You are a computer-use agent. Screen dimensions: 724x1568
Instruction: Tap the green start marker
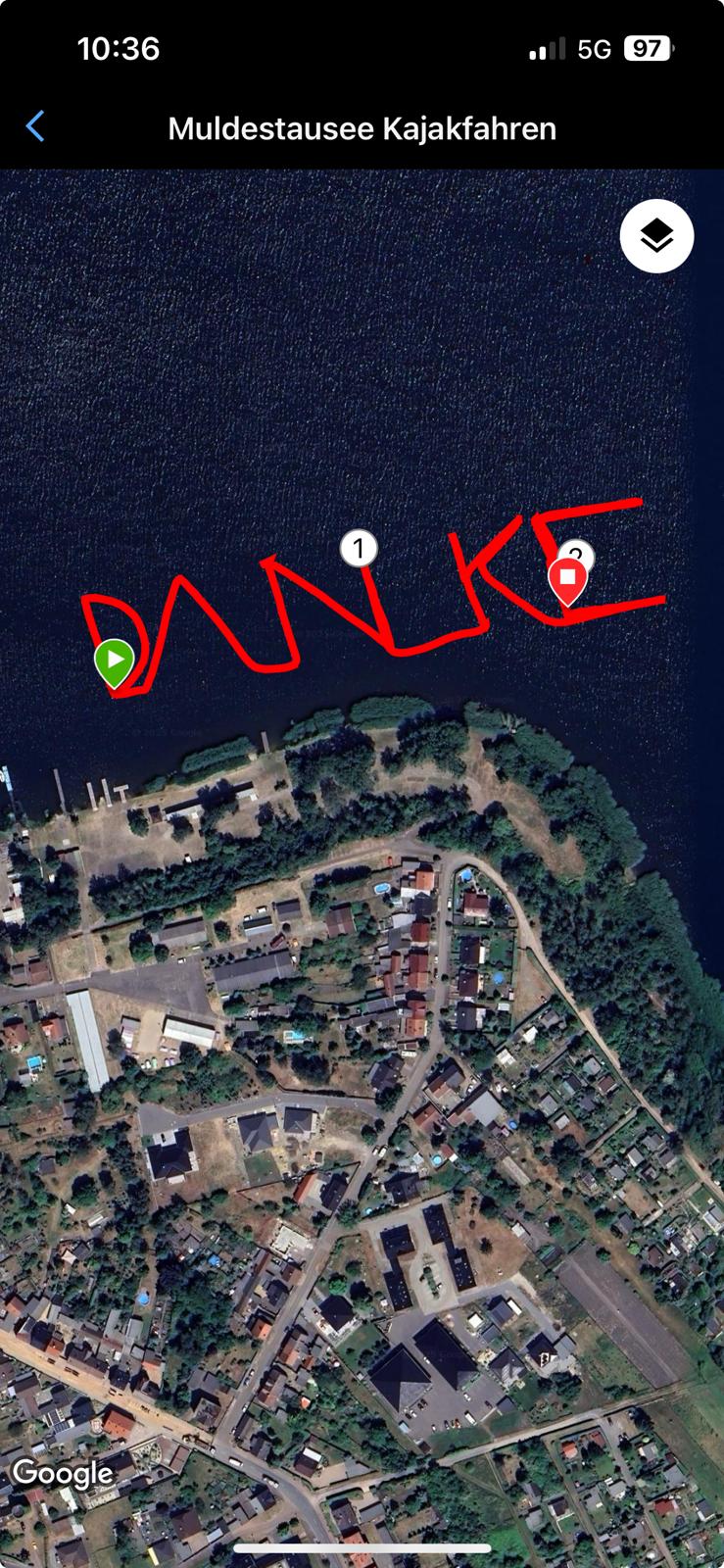point(115,663)
